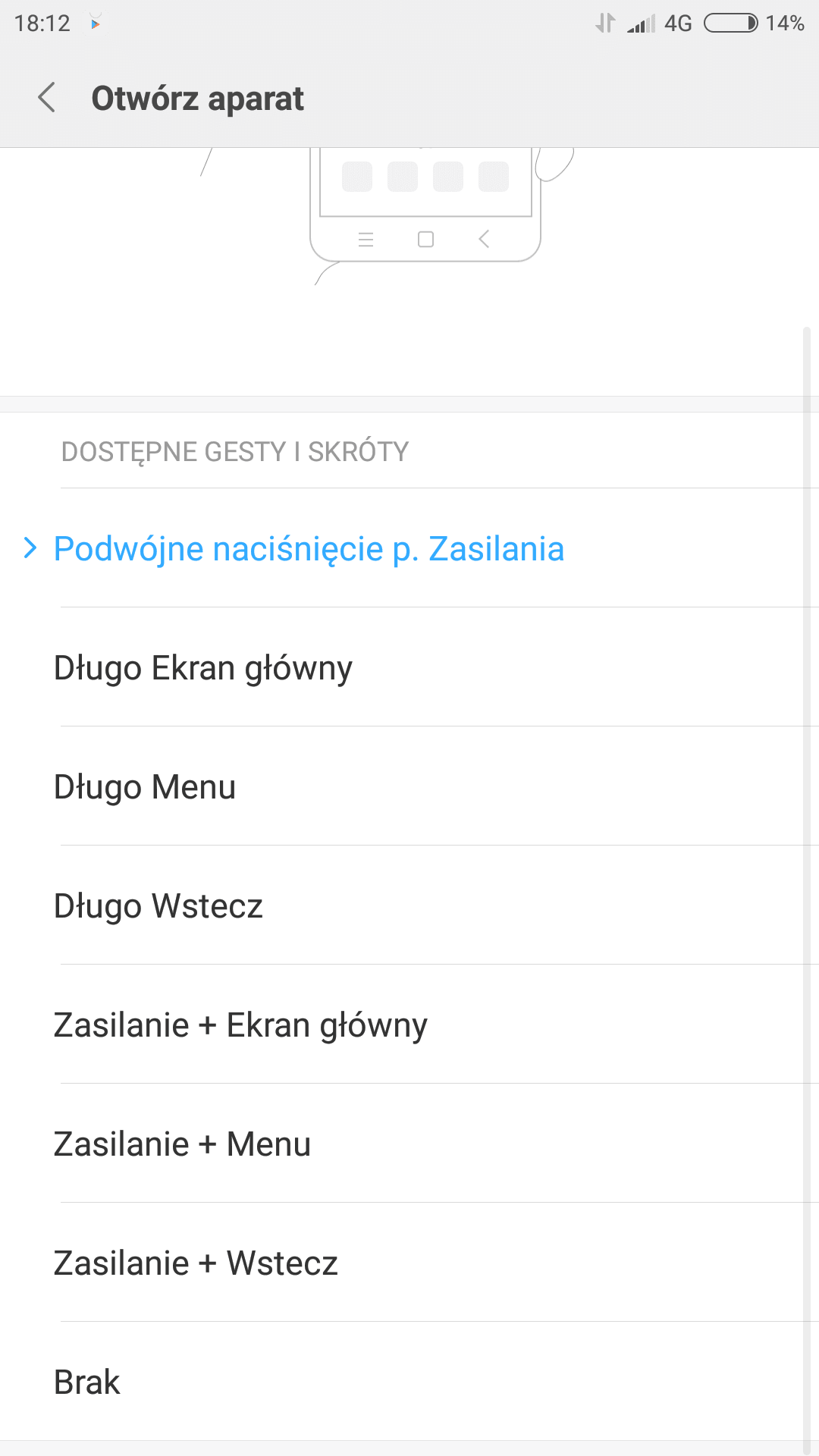This screenshot has height=1456, width=819.
Task: Select Zasilanie + Menu option
Action: (409, 1144)
